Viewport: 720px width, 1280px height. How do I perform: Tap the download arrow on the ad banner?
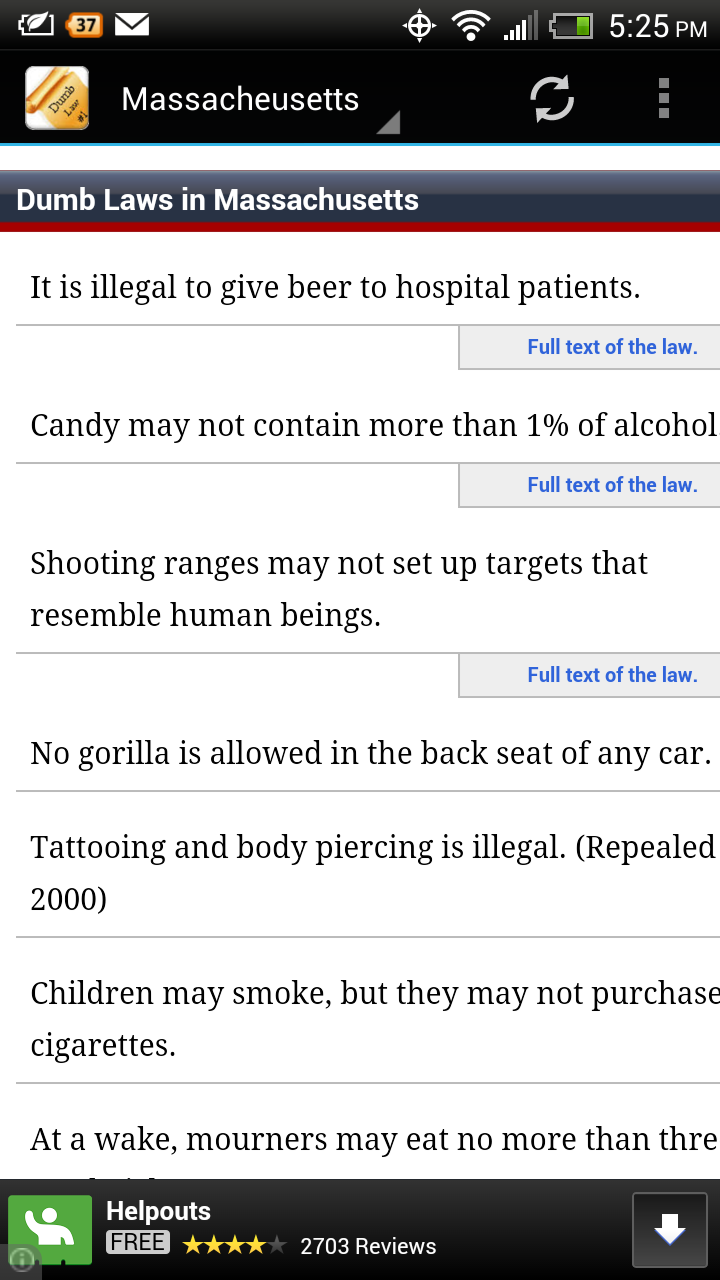(x=669, y=1230)
